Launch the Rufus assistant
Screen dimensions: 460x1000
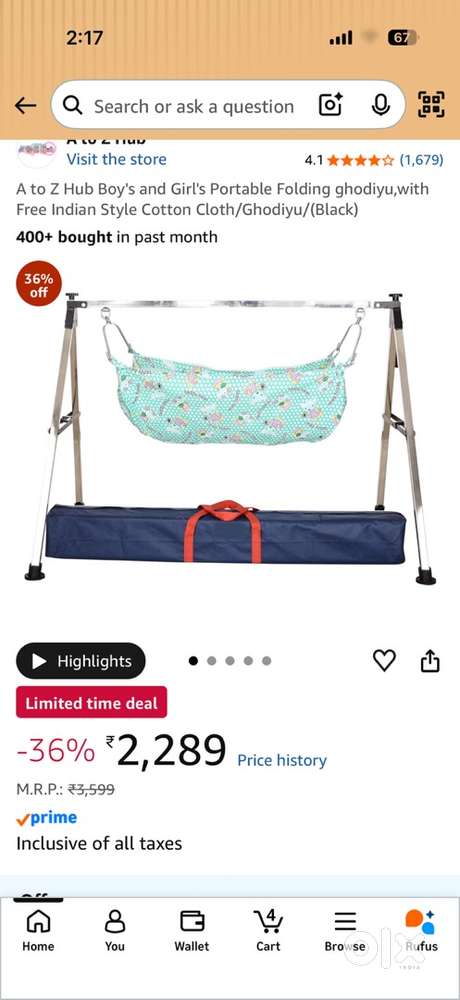tap(422, 930)
